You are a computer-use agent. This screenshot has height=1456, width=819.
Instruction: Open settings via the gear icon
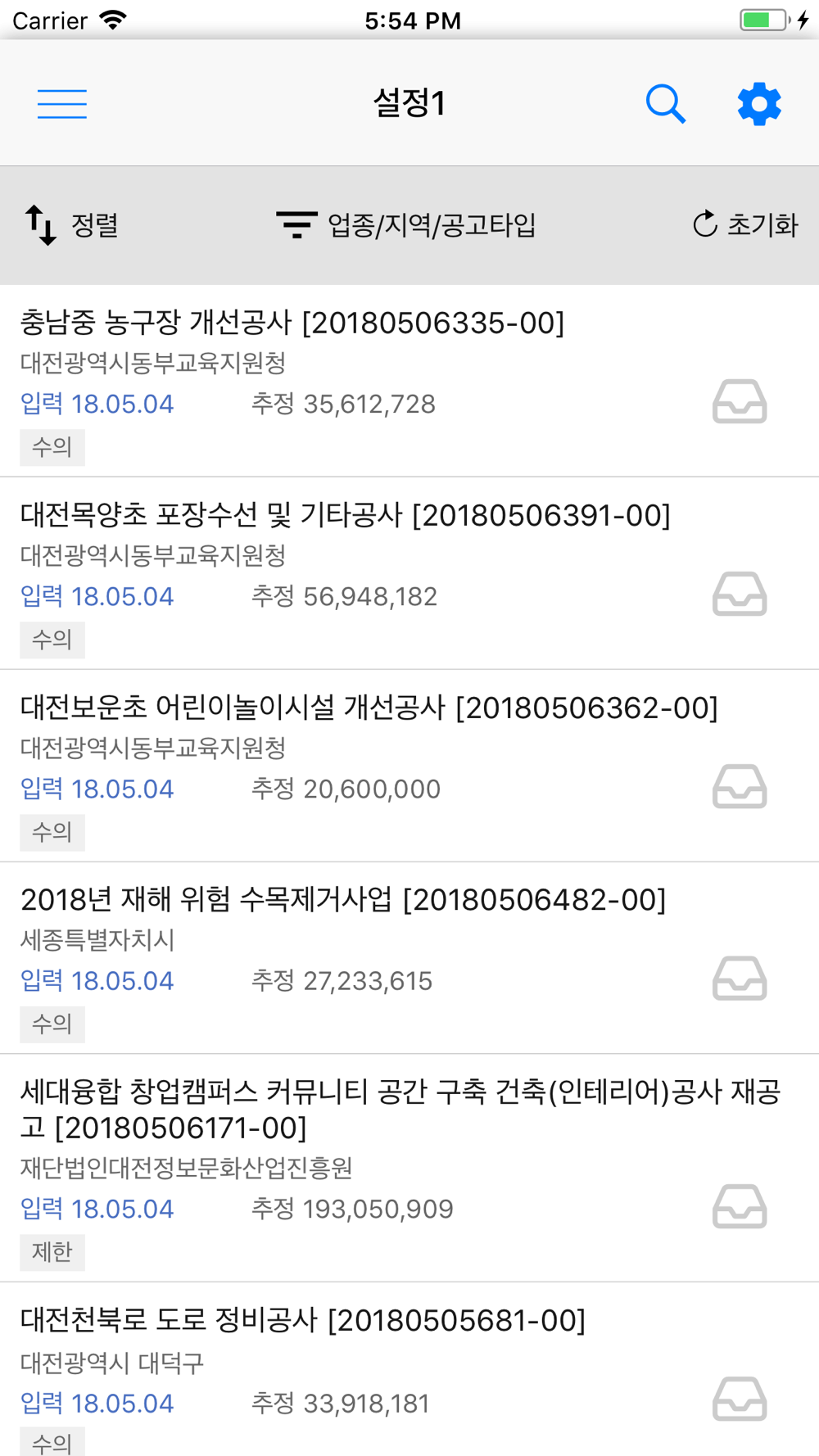click(759, 104)
